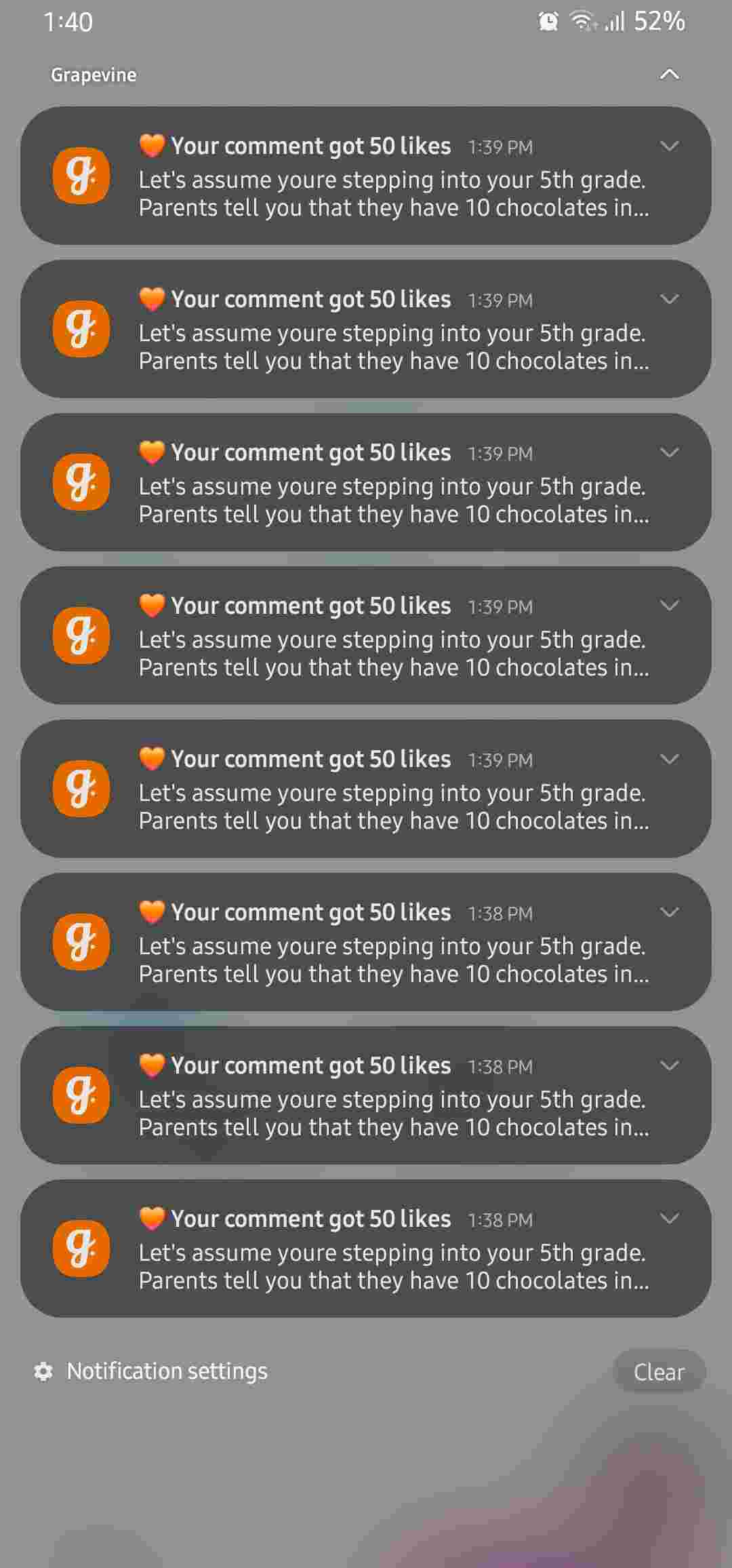This screenshot has width=732, height=1568.
Task: Clear all notifications
Action: (658, 1372)
